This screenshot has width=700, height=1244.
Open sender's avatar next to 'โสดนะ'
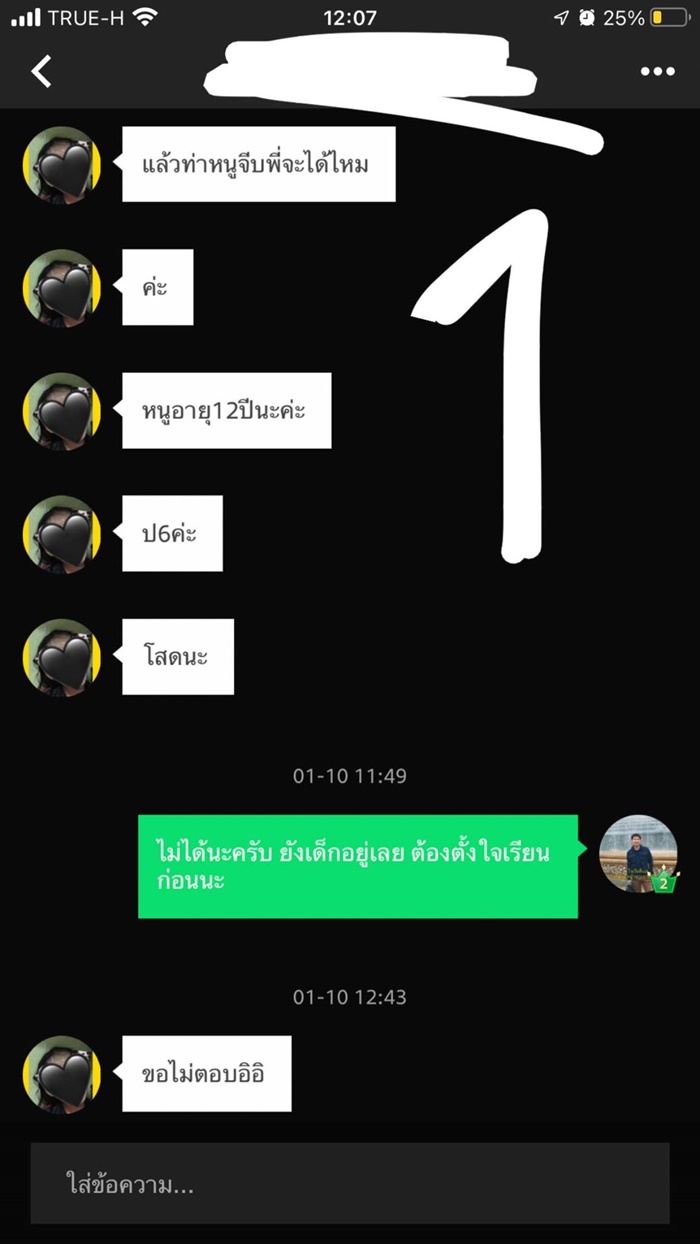tap(62, 657)
